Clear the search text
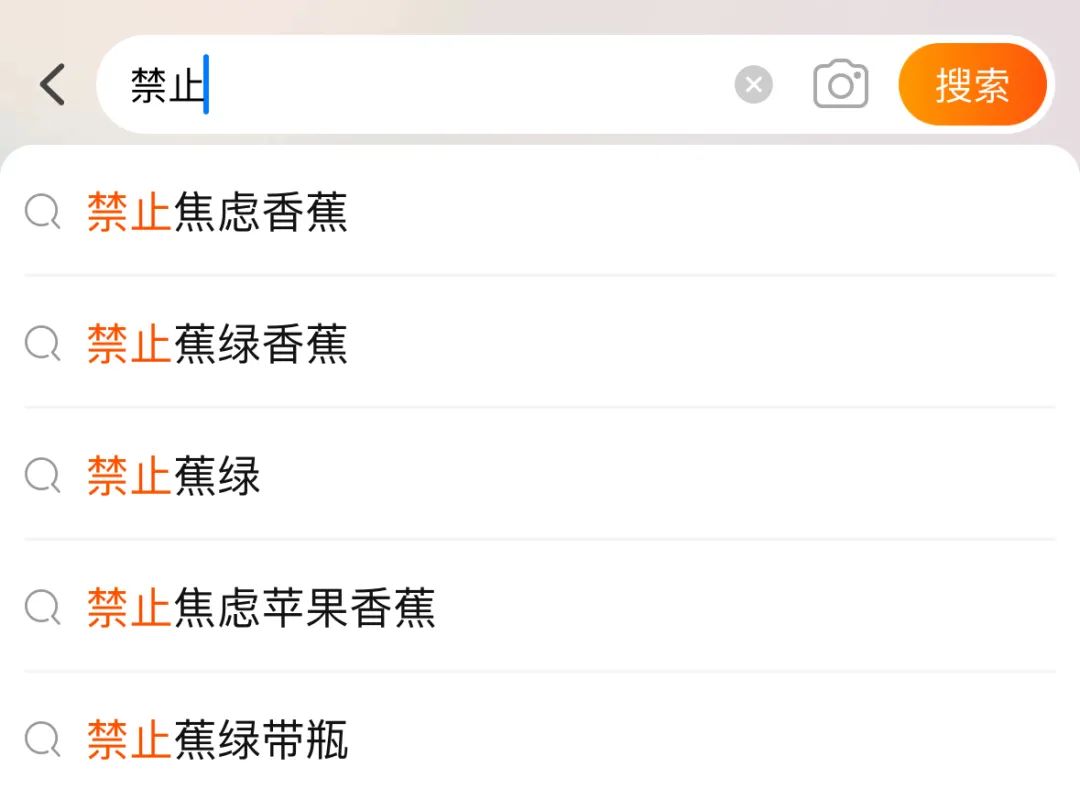 [754, 85]
